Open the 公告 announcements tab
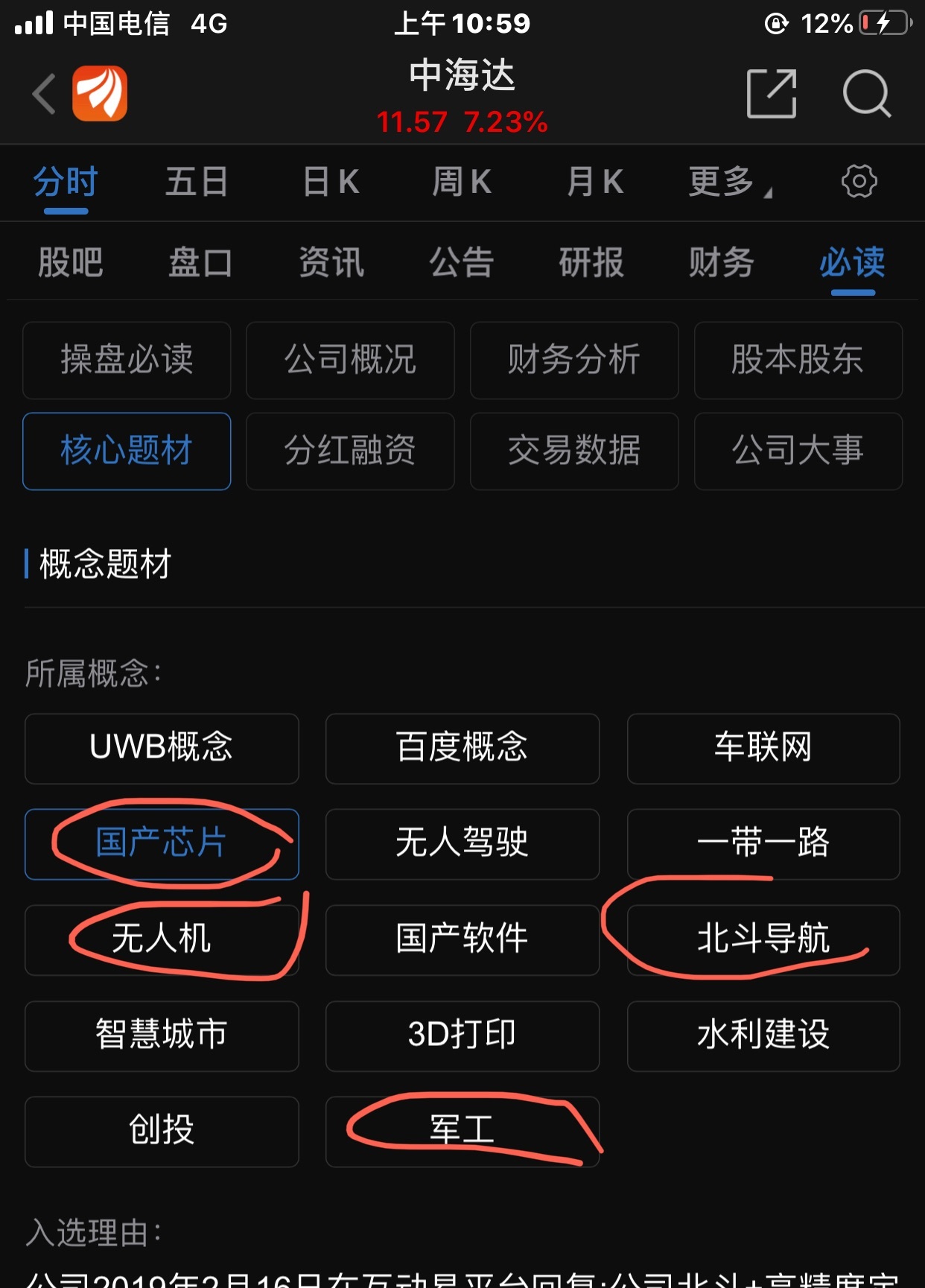Viewport: 925px width, 1288px height. point(462,262)
